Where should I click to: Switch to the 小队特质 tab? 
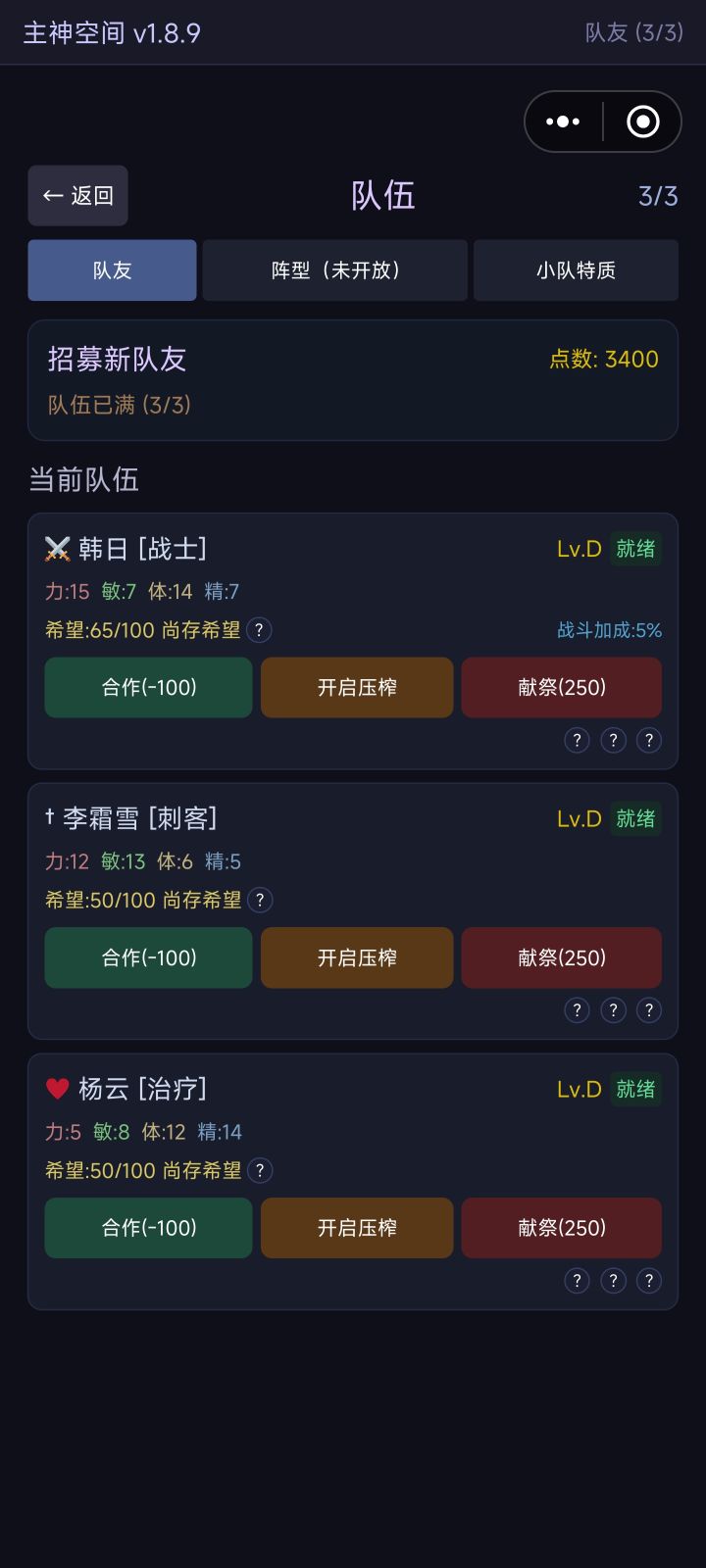coord(576,270)
